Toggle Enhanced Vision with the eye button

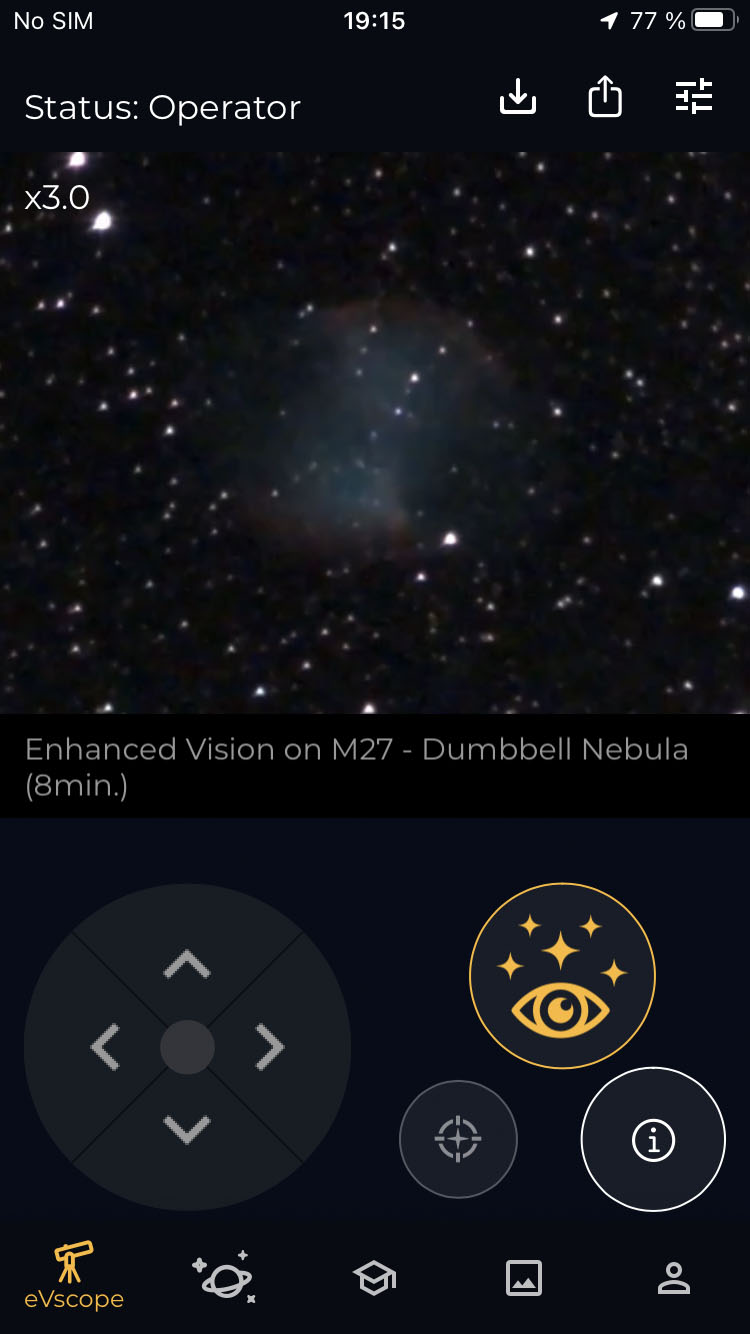[x=562, y=976]
